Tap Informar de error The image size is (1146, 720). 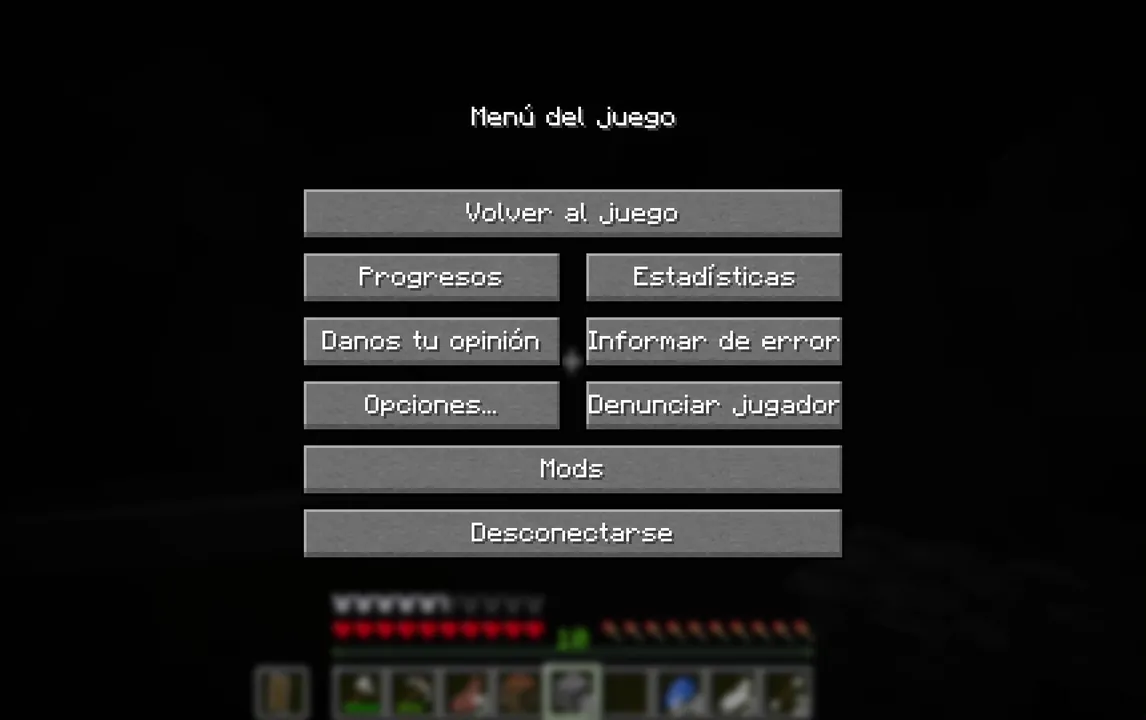click(713, 341)
